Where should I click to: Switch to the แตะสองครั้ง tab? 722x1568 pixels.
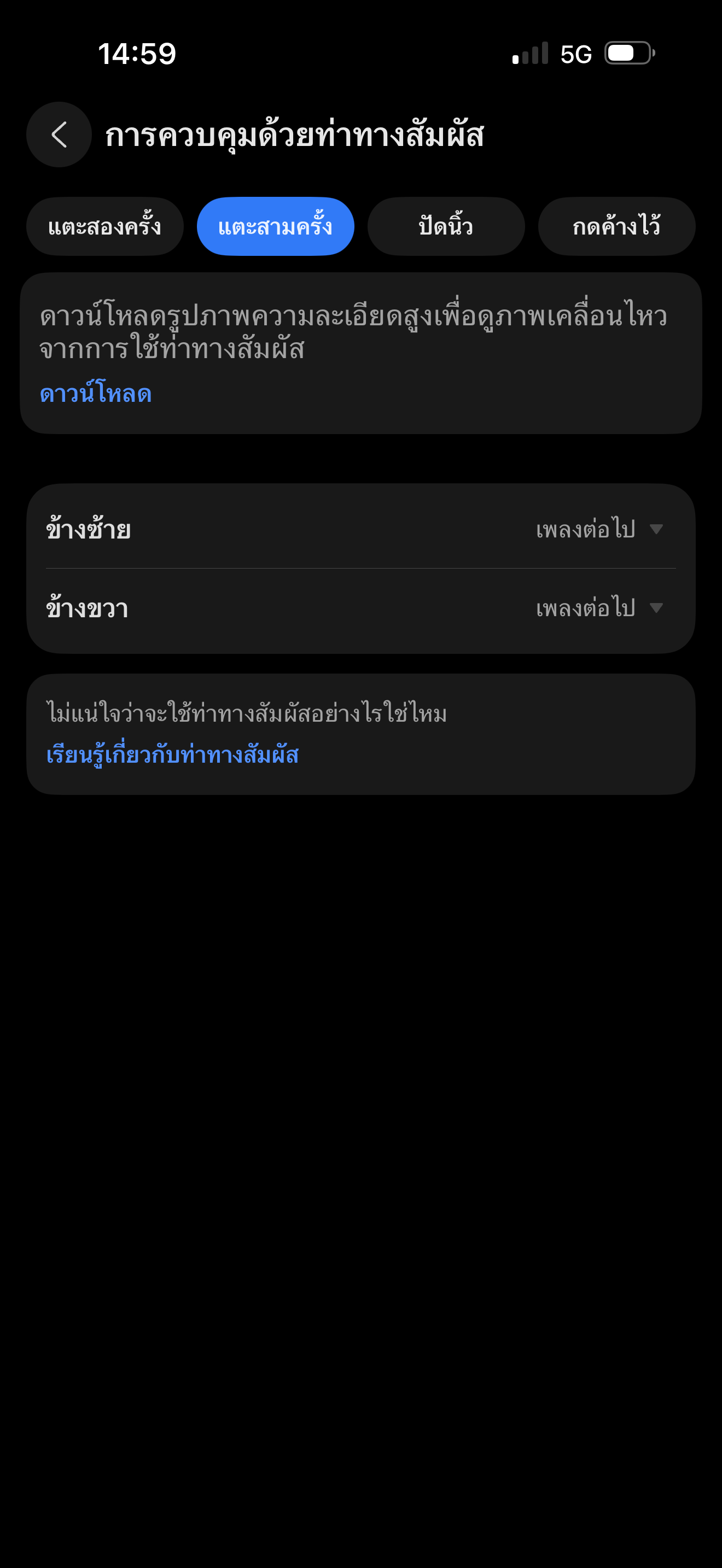coord(104,226)
